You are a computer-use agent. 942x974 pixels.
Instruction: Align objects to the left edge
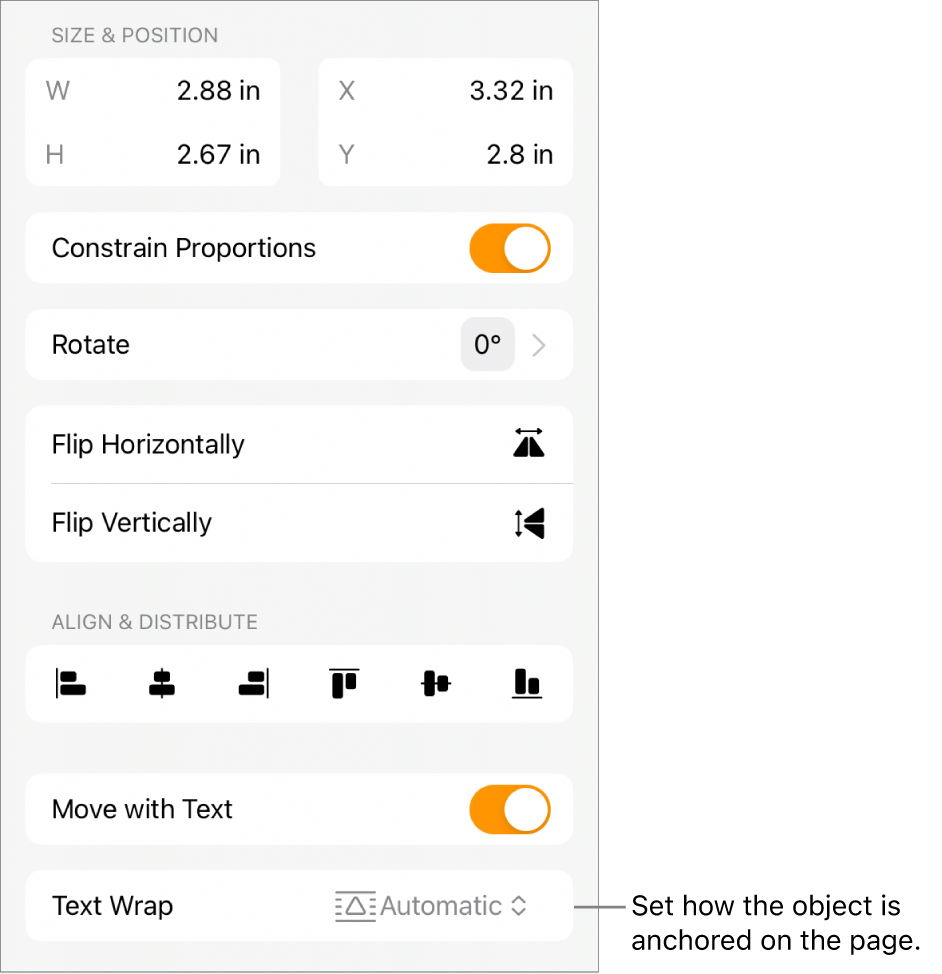(70, 684)
